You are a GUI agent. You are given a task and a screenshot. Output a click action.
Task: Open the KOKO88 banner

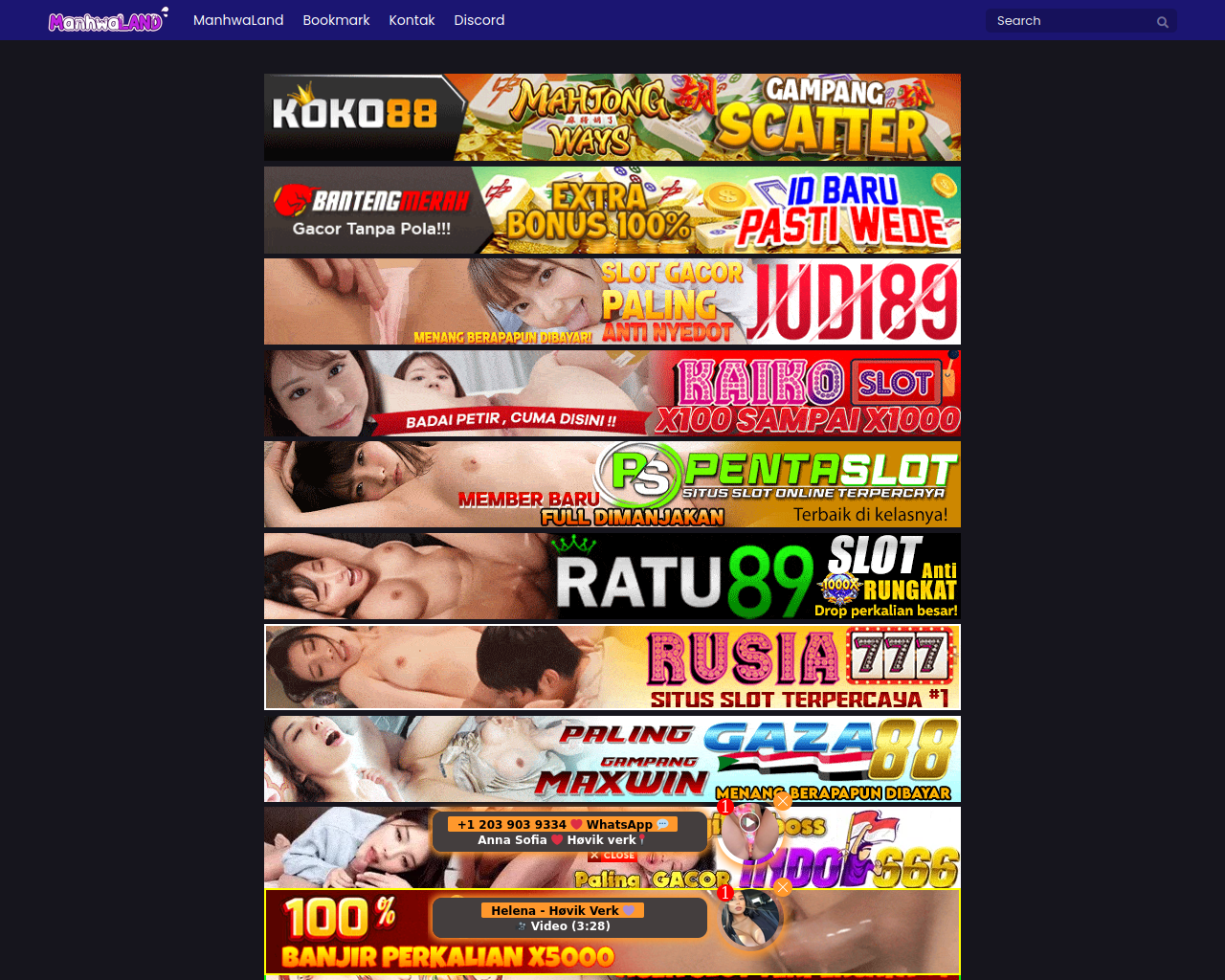click(x=612, y=117)
